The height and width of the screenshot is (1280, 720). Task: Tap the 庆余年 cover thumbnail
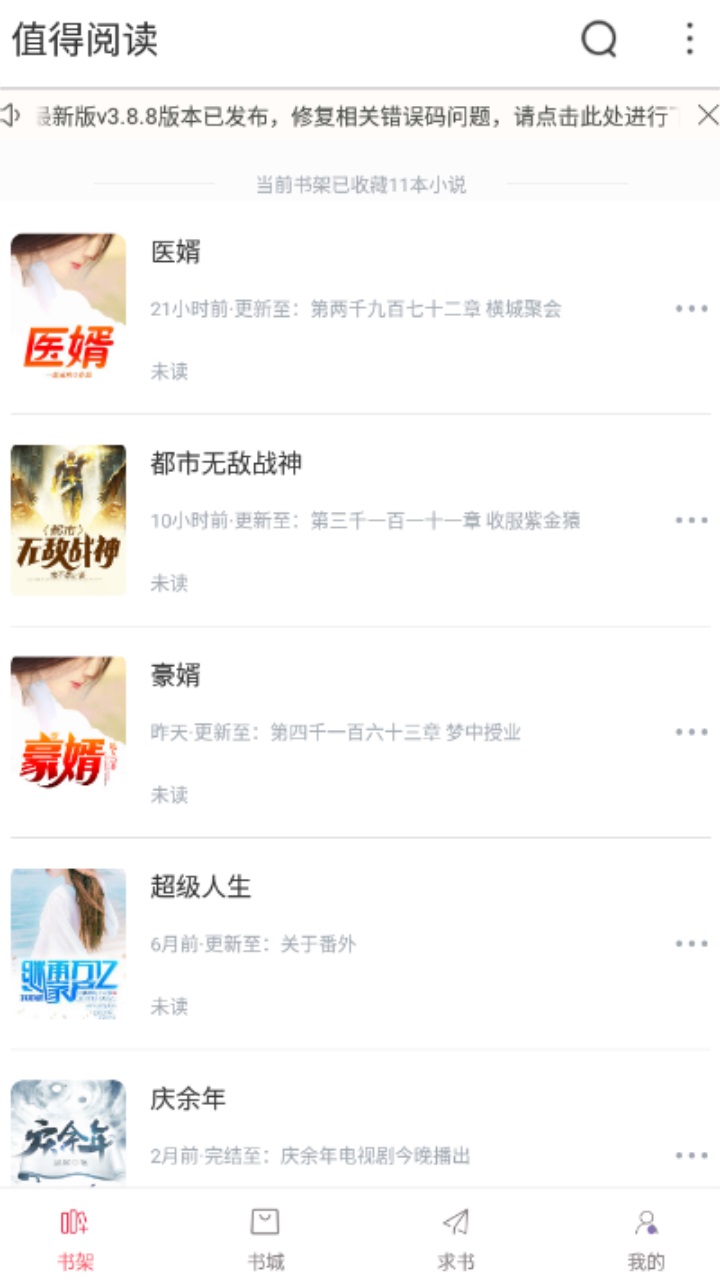coord(66,1135)
